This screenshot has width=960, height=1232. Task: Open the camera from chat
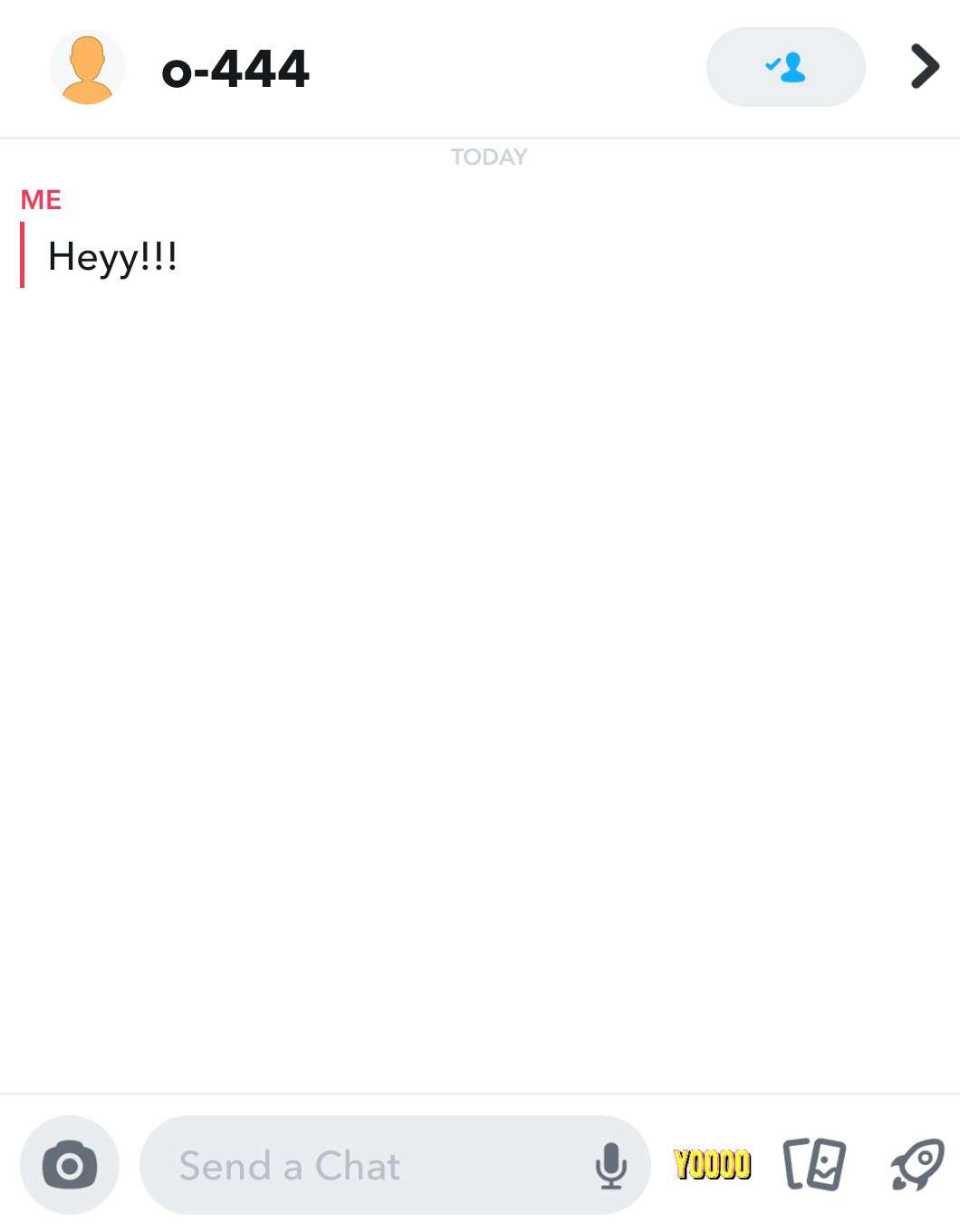coord(70,1165)
